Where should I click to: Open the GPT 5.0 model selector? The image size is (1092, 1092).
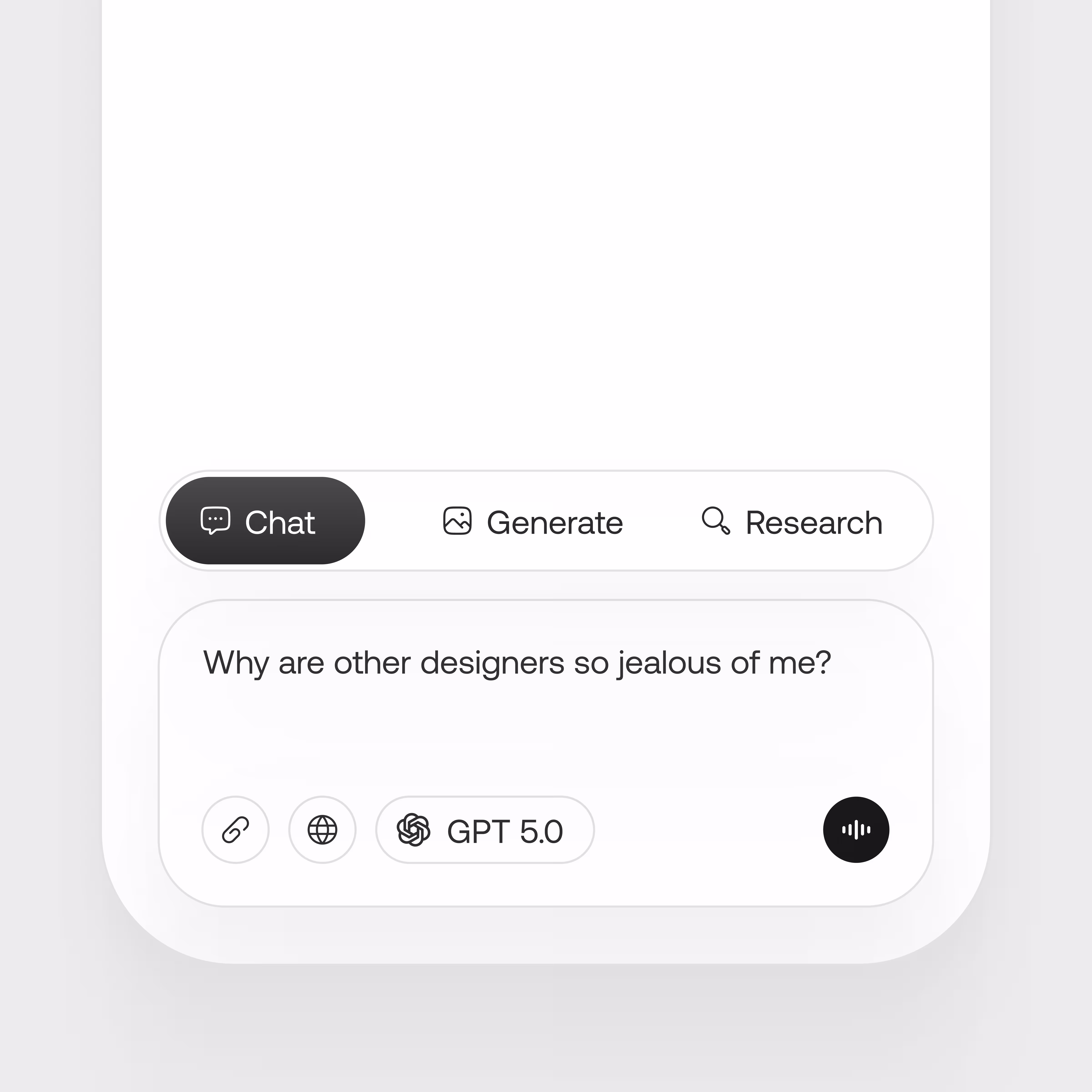click(x=484, y=830)
